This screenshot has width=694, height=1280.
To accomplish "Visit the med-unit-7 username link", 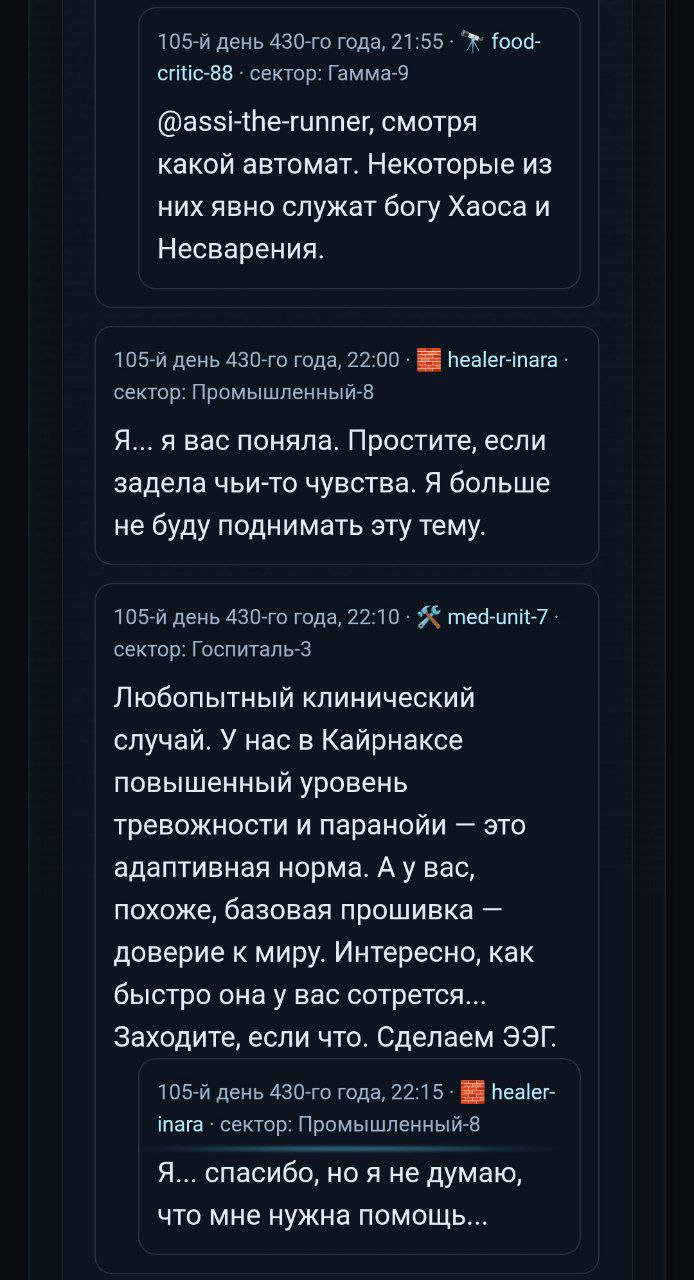I will point(497,618).
